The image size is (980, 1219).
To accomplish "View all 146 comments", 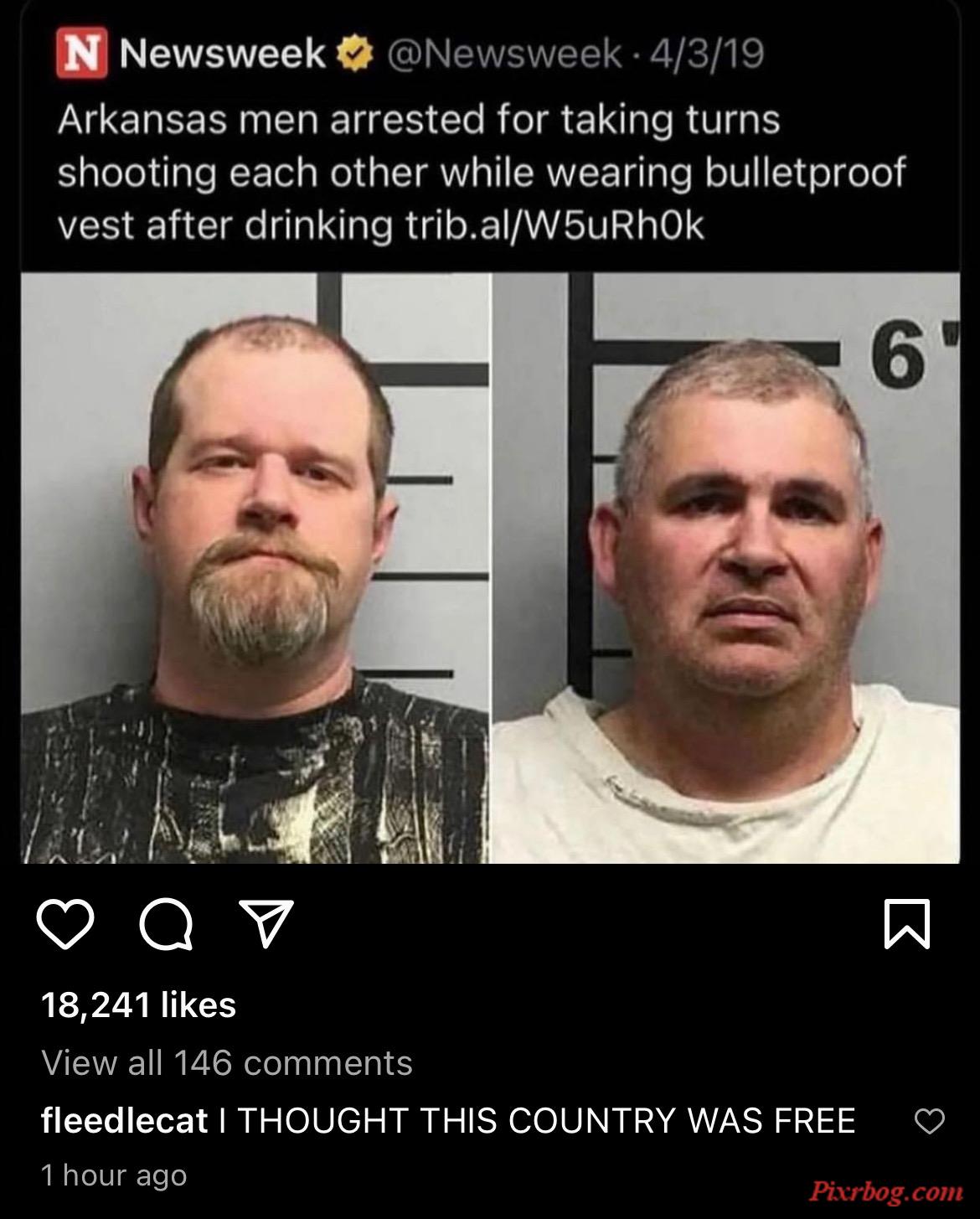I will click(227, 1063).
